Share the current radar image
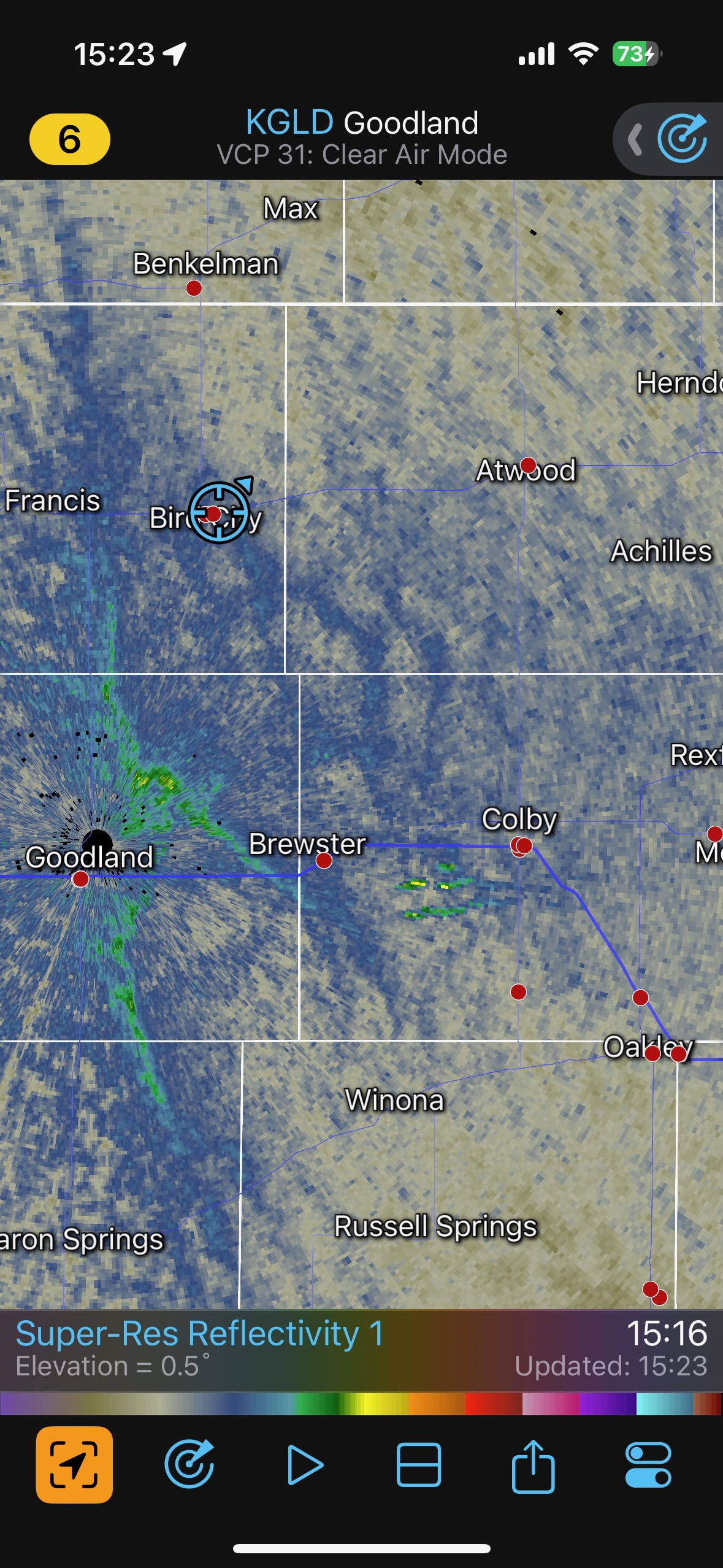 tap(533, 1465)
